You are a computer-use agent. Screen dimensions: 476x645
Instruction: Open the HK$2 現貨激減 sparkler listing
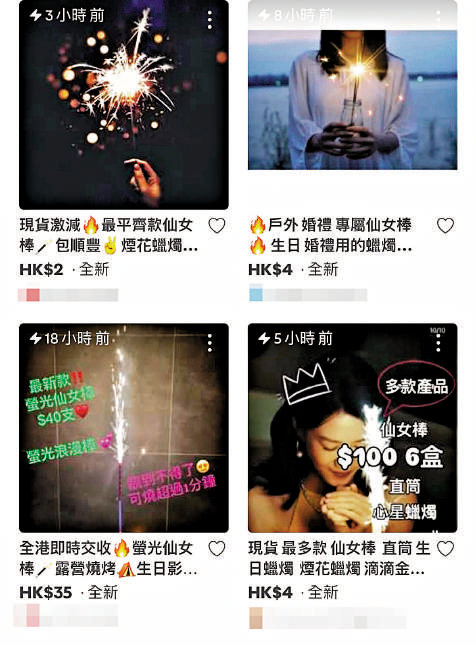[123, 104]
